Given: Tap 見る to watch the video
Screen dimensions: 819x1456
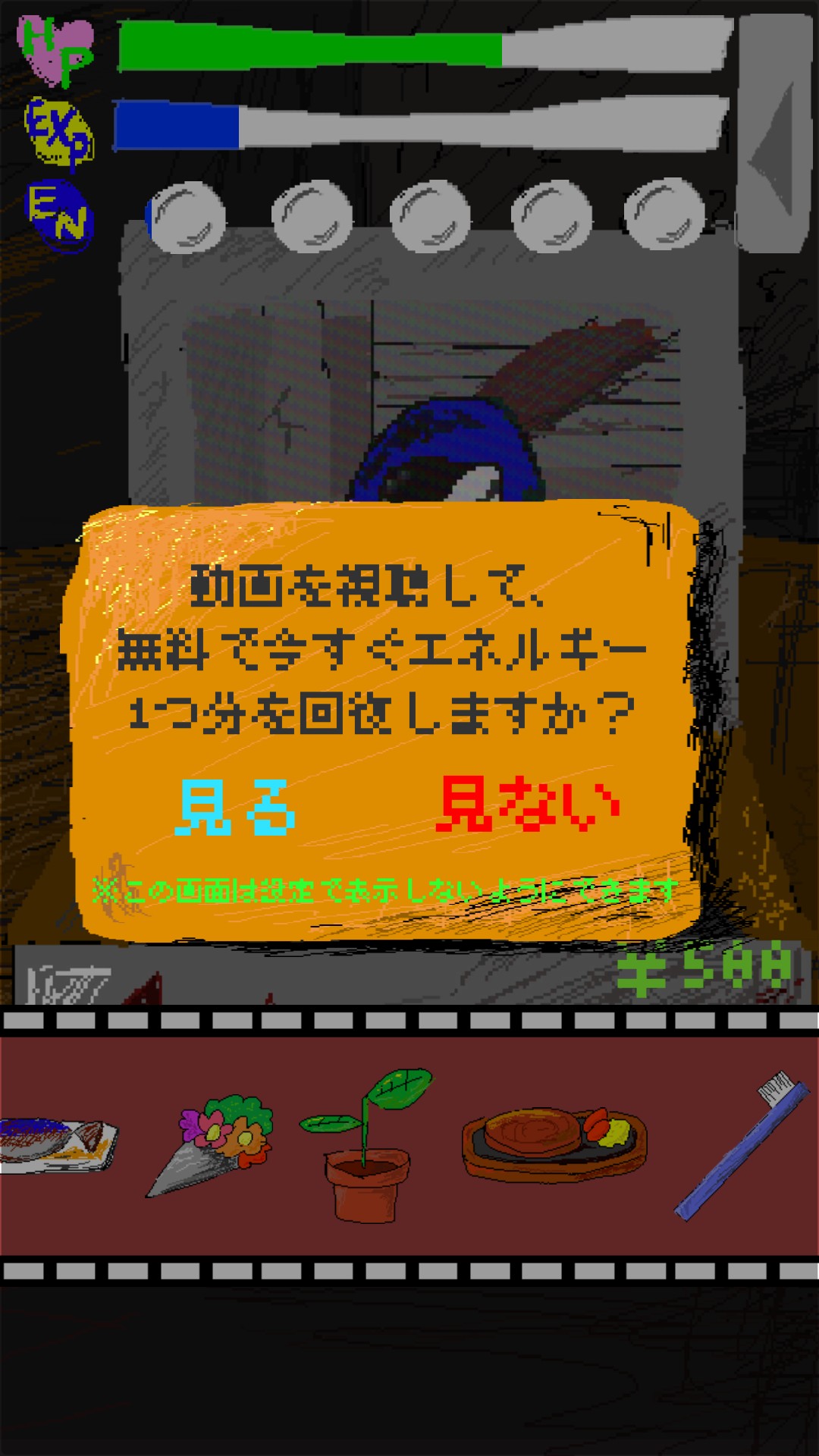Looking at the screenshot, I should point(235,808).
